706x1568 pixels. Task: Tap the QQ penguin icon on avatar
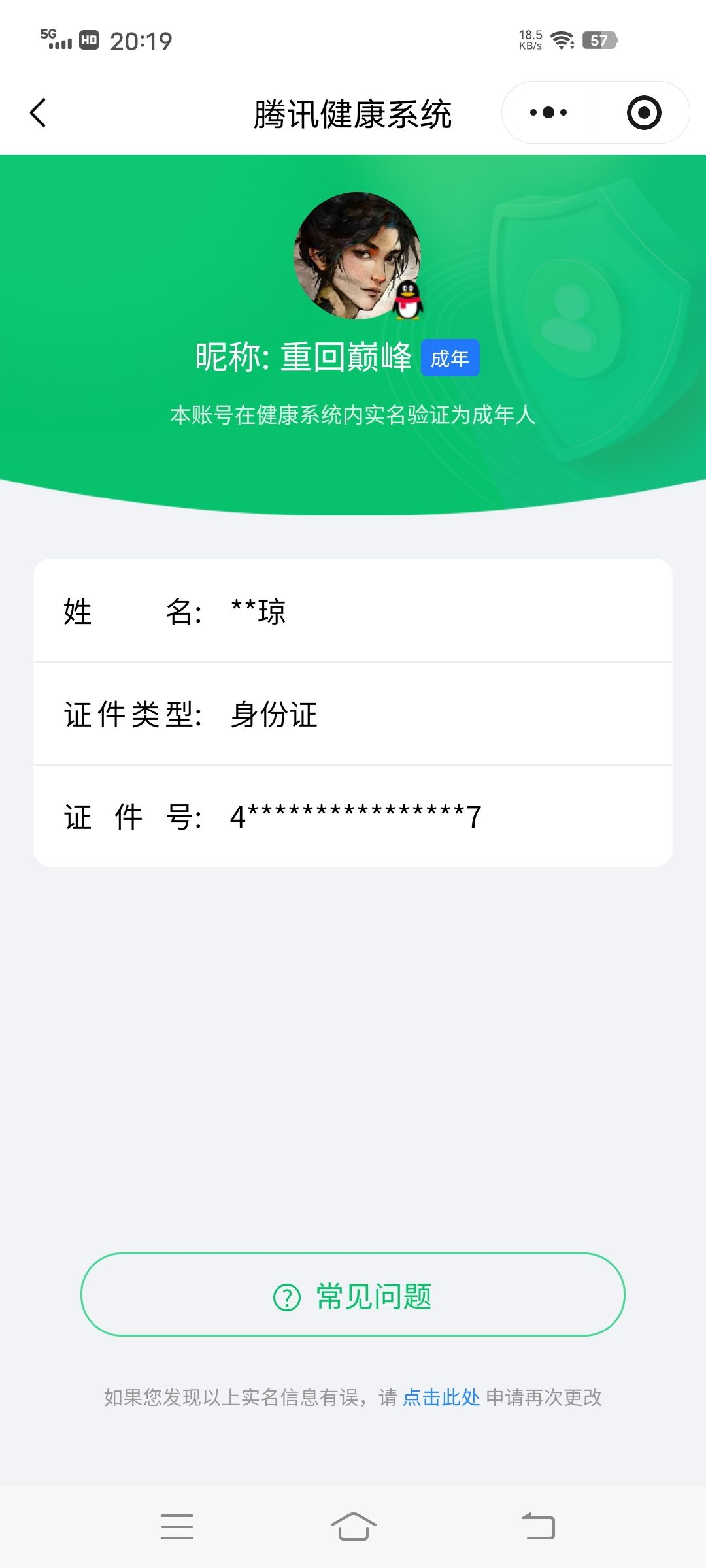click(x=409, y=301)
